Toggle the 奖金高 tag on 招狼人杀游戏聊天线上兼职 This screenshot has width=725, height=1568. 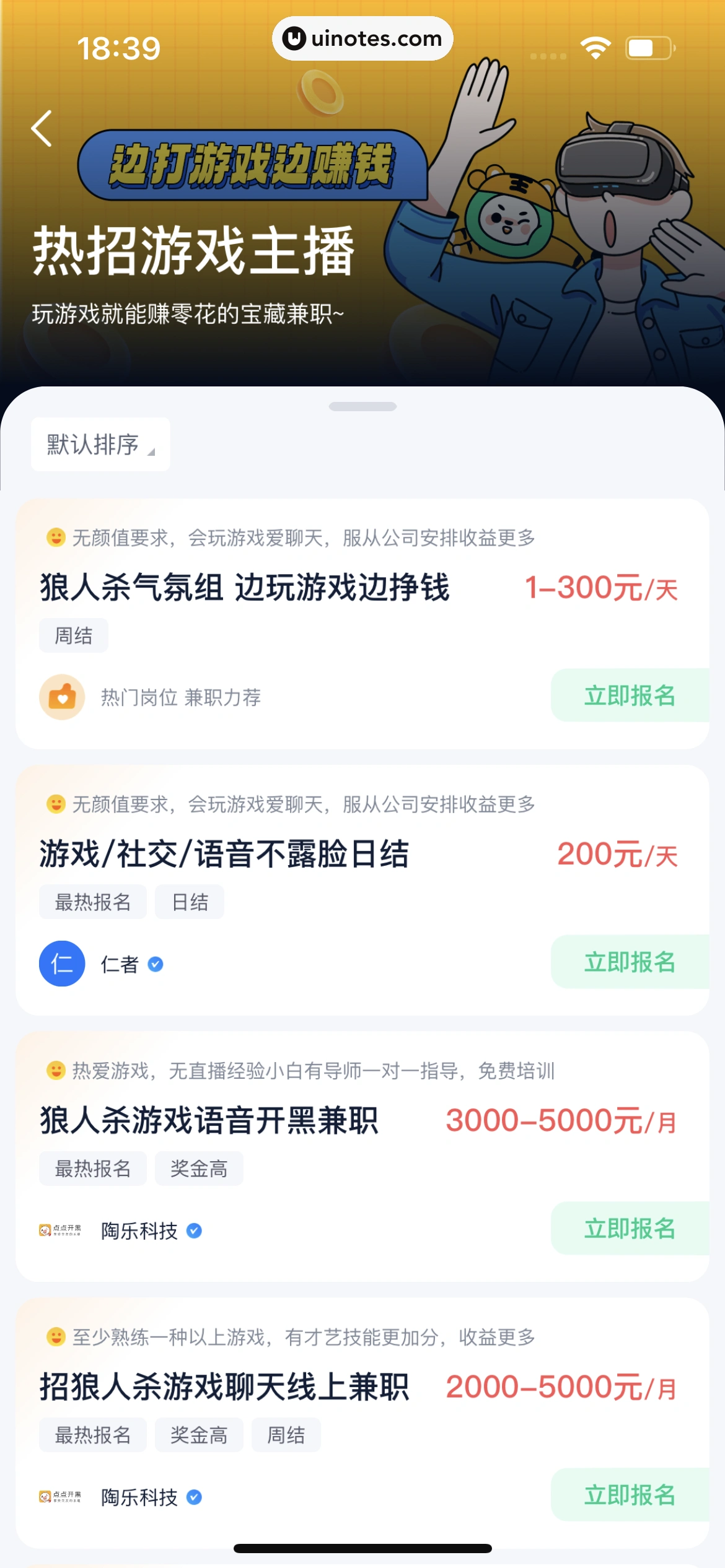pos(199,1435)
